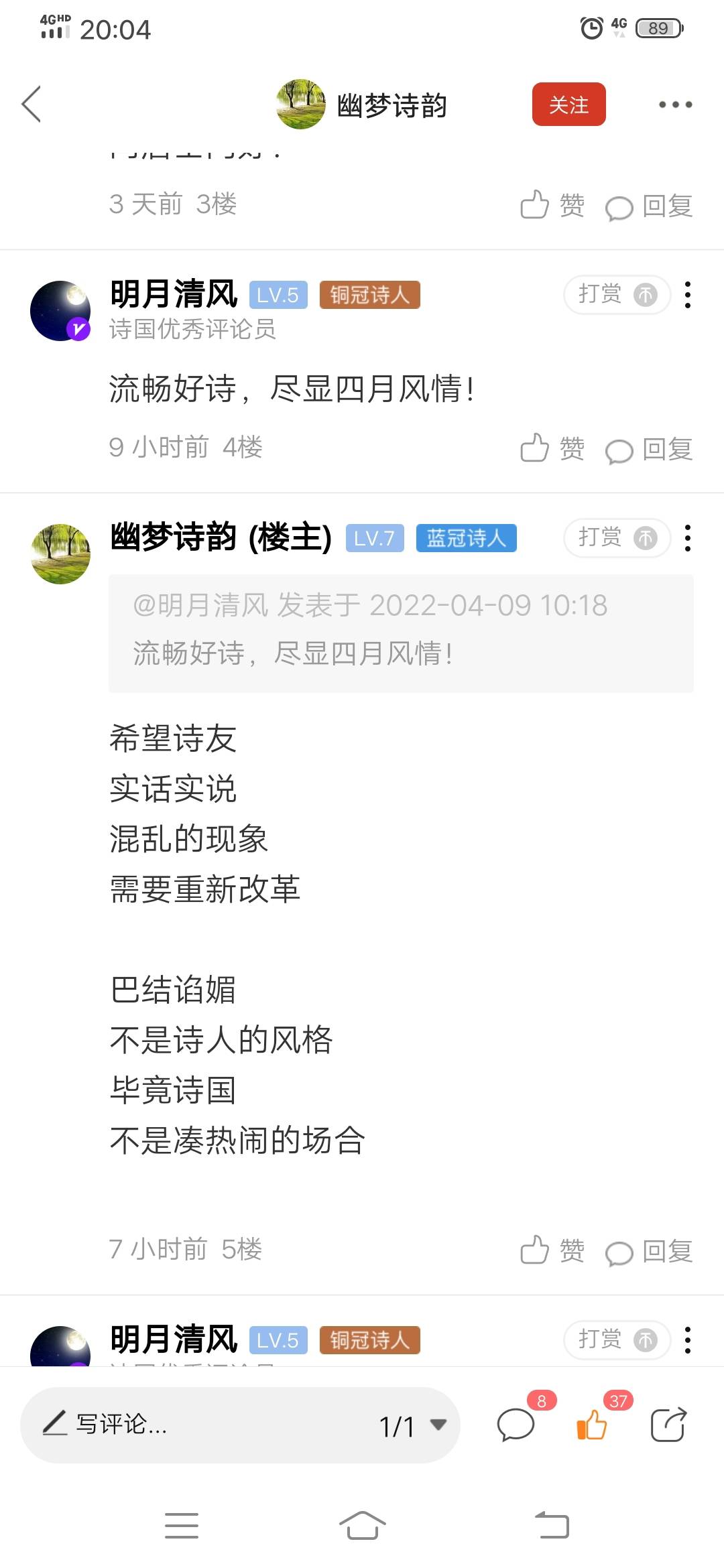Reply to the 3楼 comment
Viewport: 724px width, 1568px height.
click(648, 206)
